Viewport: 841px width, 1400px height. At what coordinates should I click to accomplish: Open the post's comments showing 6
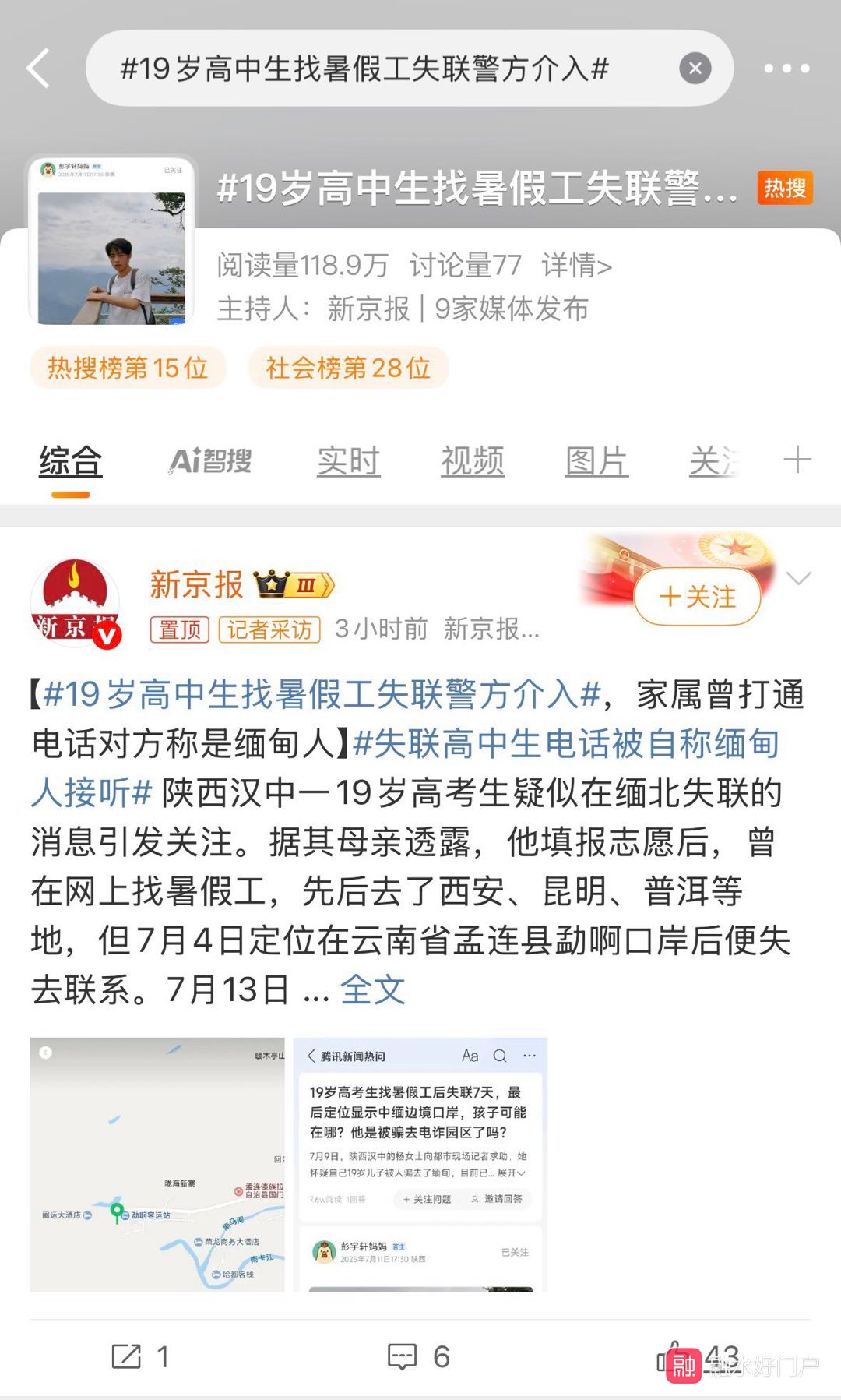pos(419,1356)
